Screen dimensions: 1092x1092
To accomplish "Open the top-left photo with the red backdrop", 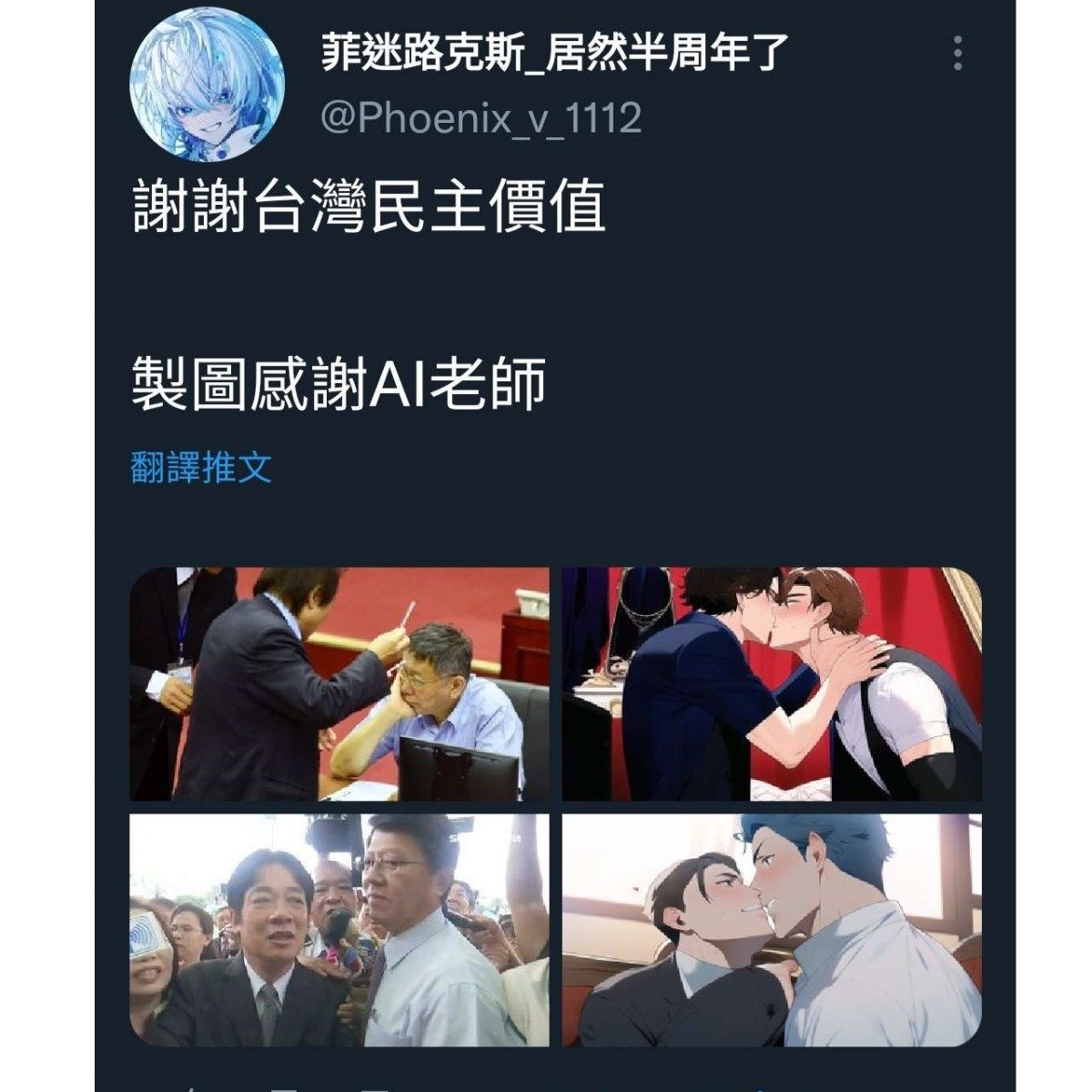I will 339,684.
